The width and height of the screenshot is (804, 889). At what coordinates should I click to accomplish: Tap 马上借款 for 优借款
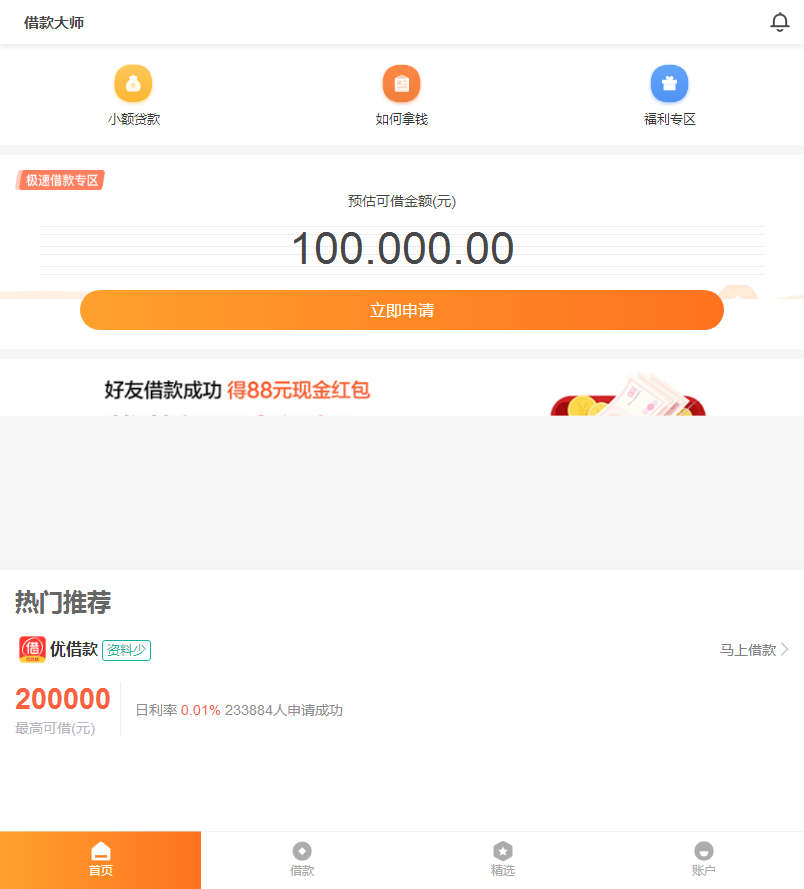tap(754, 650)
